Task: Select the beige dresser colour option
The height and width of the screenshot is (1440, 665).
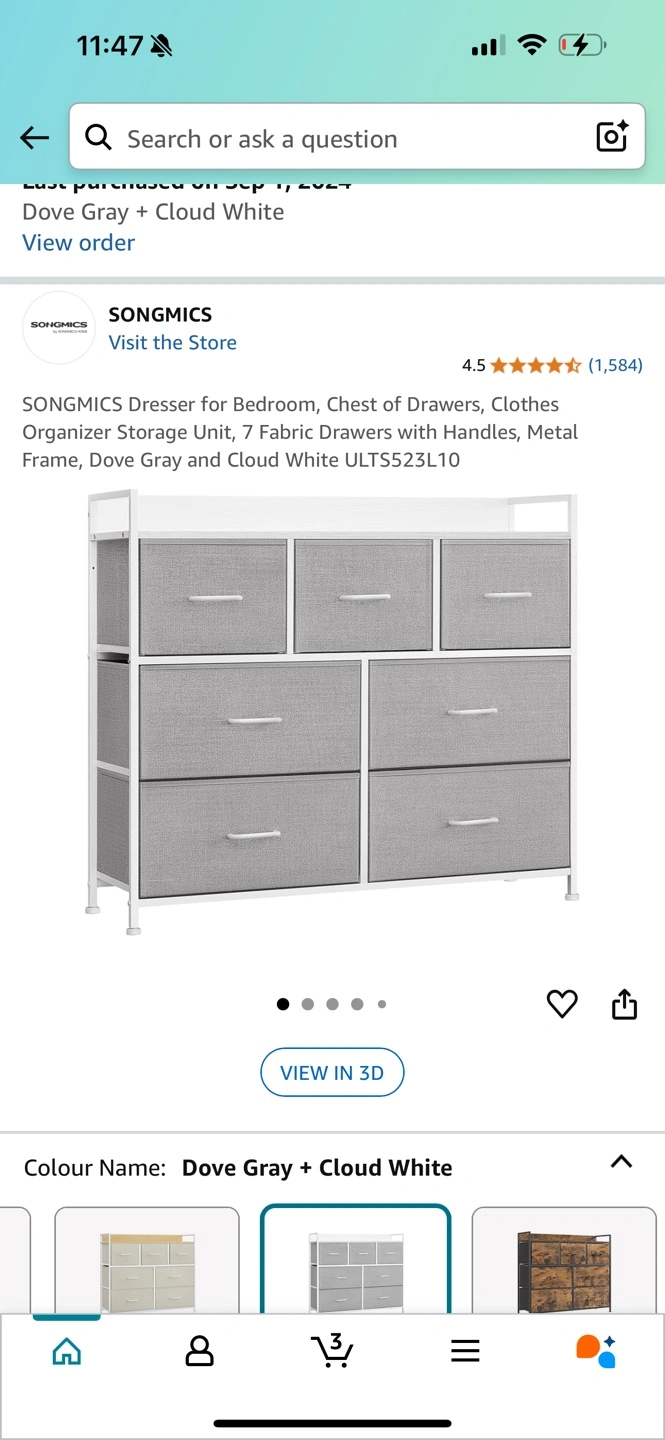Action: tap(147, 1262)
